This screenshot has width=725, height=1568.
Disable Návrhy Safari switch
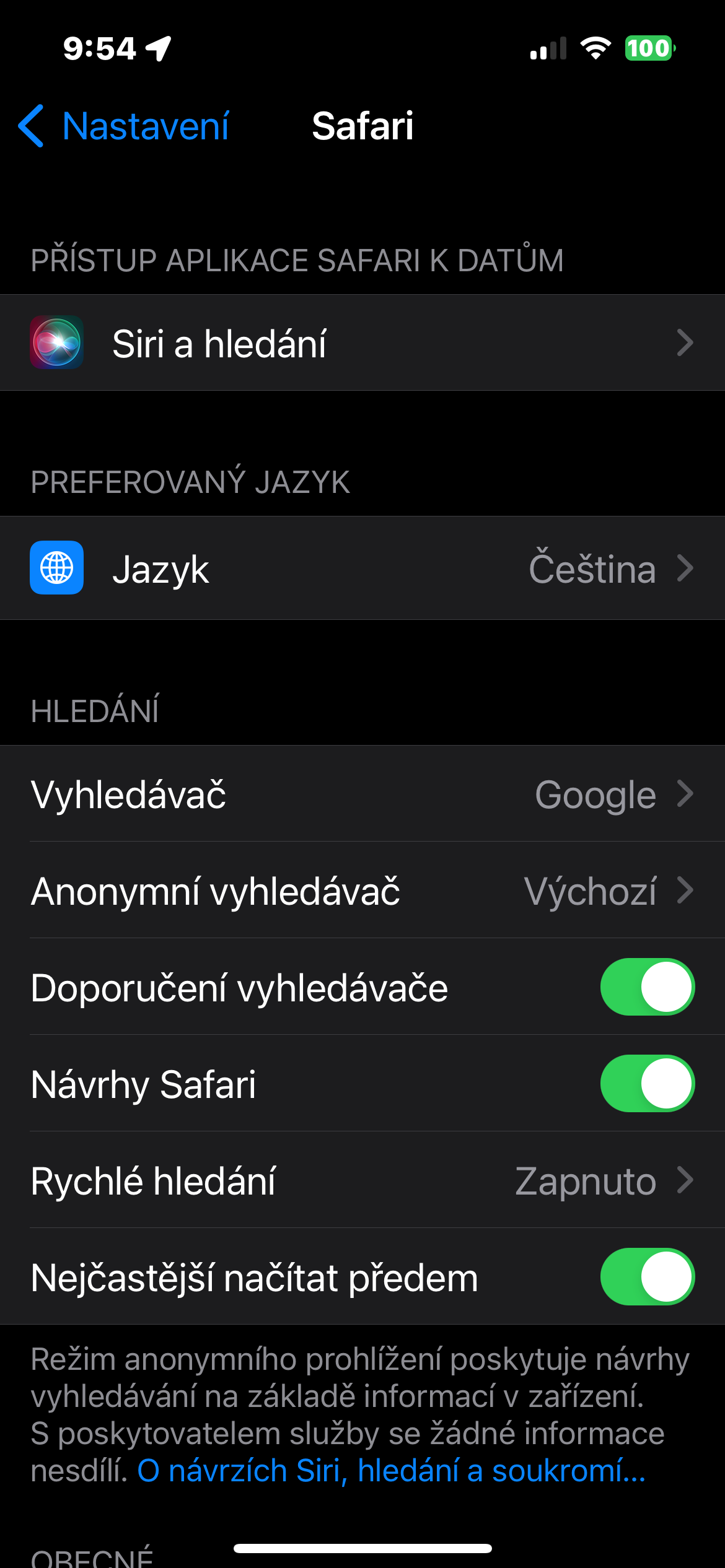click(647, 1084)
